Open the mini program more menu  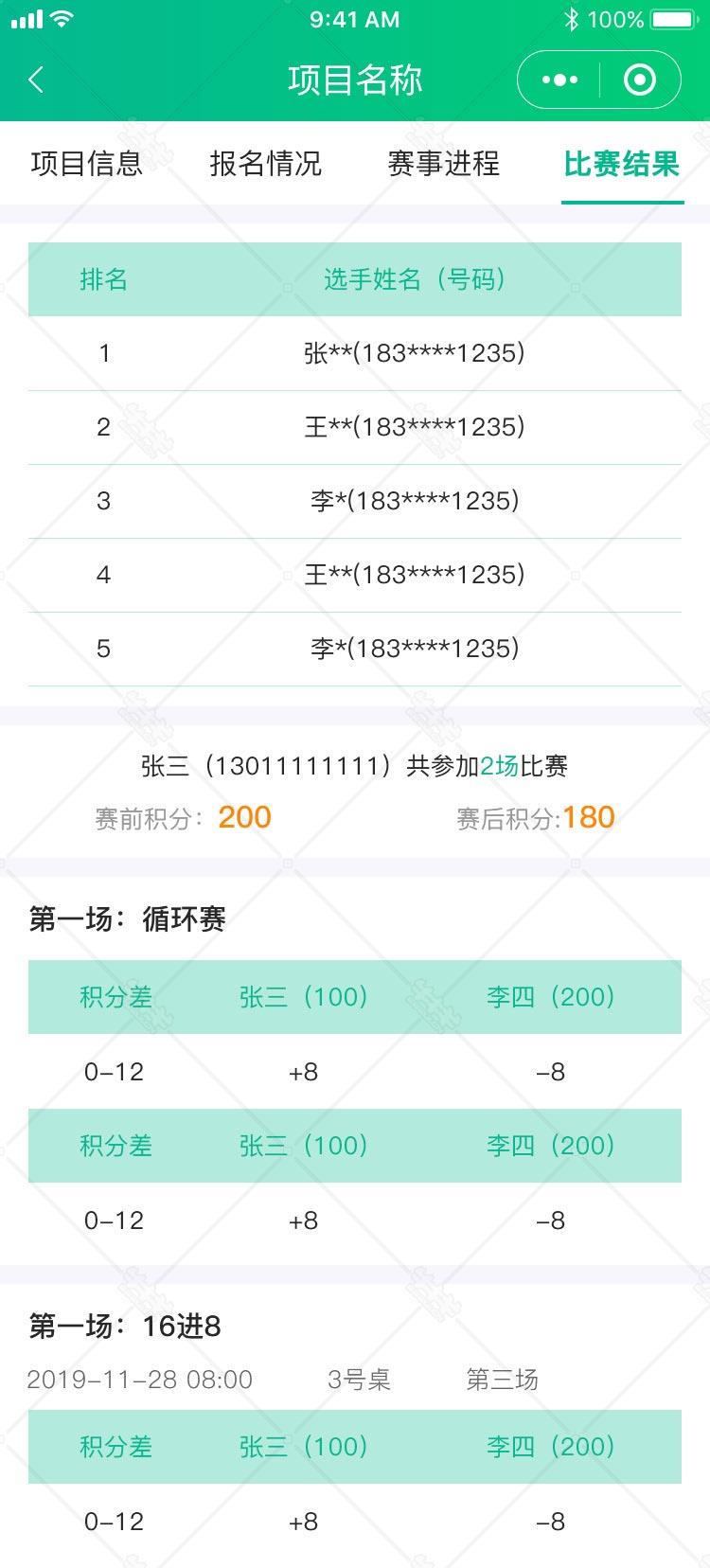pos(559,80)
